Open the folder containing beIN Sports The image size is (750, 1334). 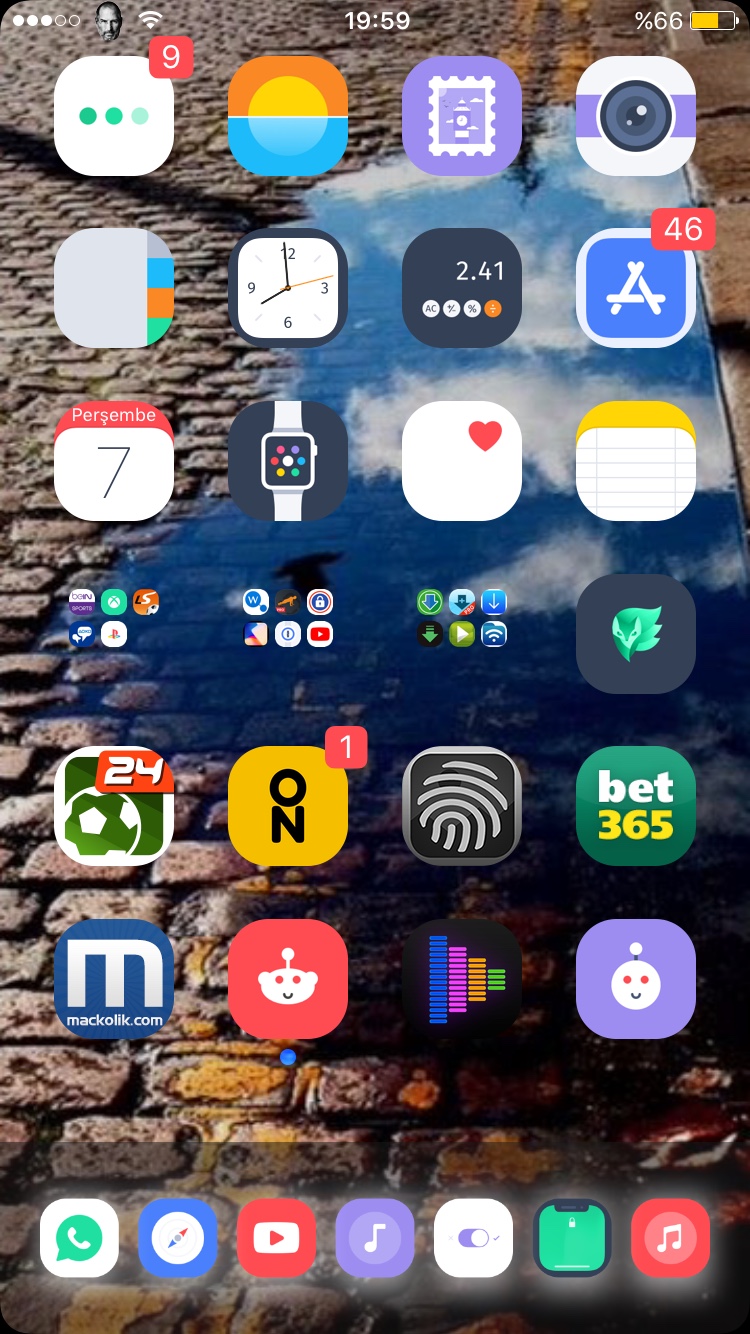pos(114,618)
